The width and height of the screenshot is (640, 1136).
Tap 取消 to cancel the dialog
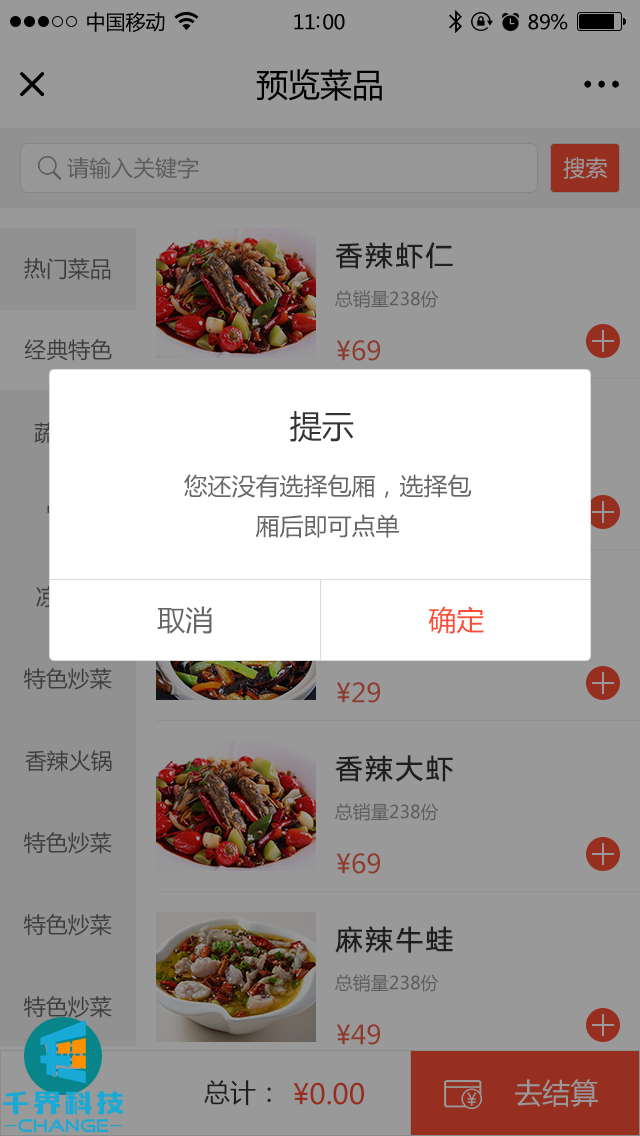[x=185, y=620]
